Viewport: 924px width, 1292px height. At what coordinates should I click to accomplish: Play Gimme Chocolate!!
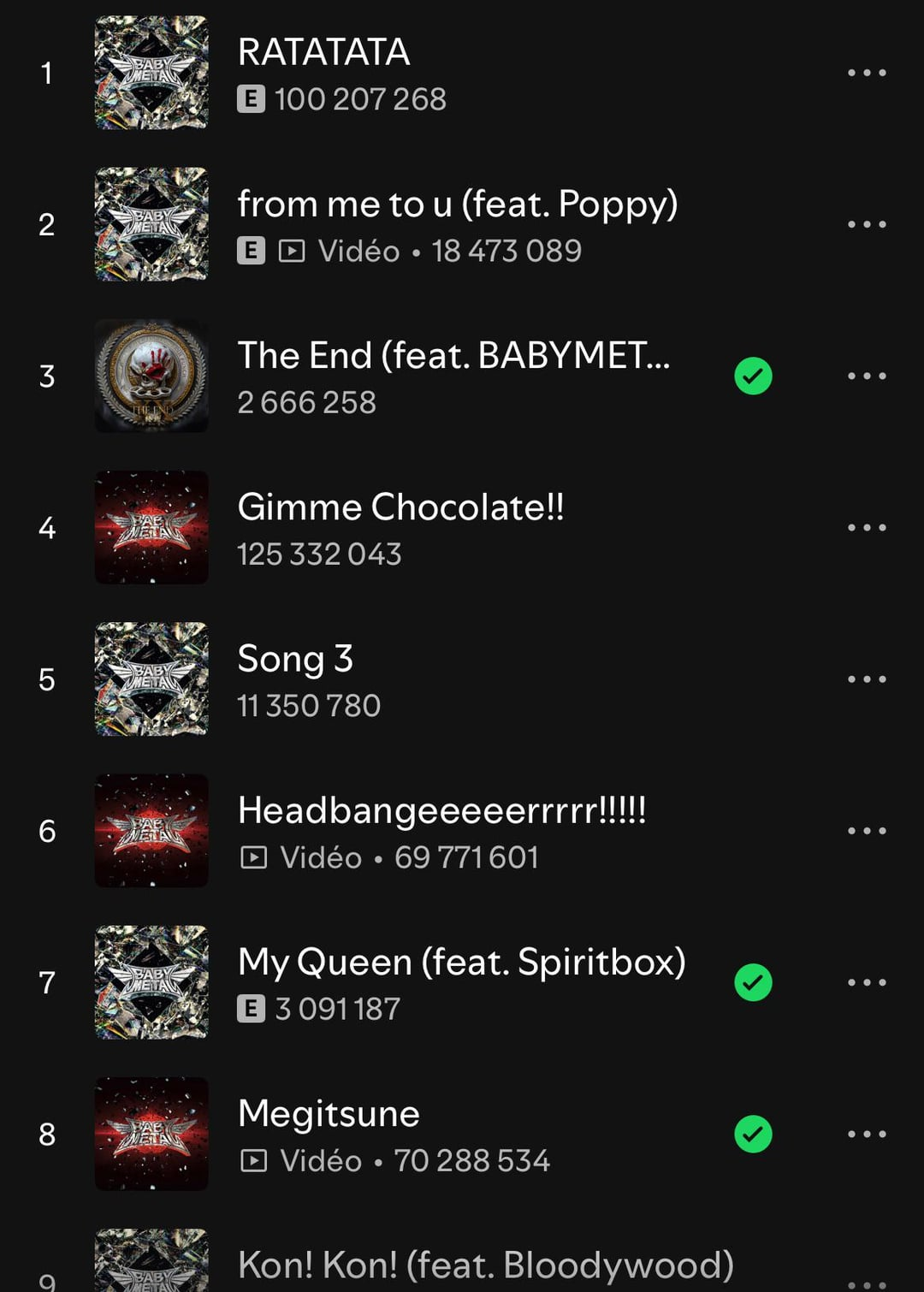coord(400,507)
